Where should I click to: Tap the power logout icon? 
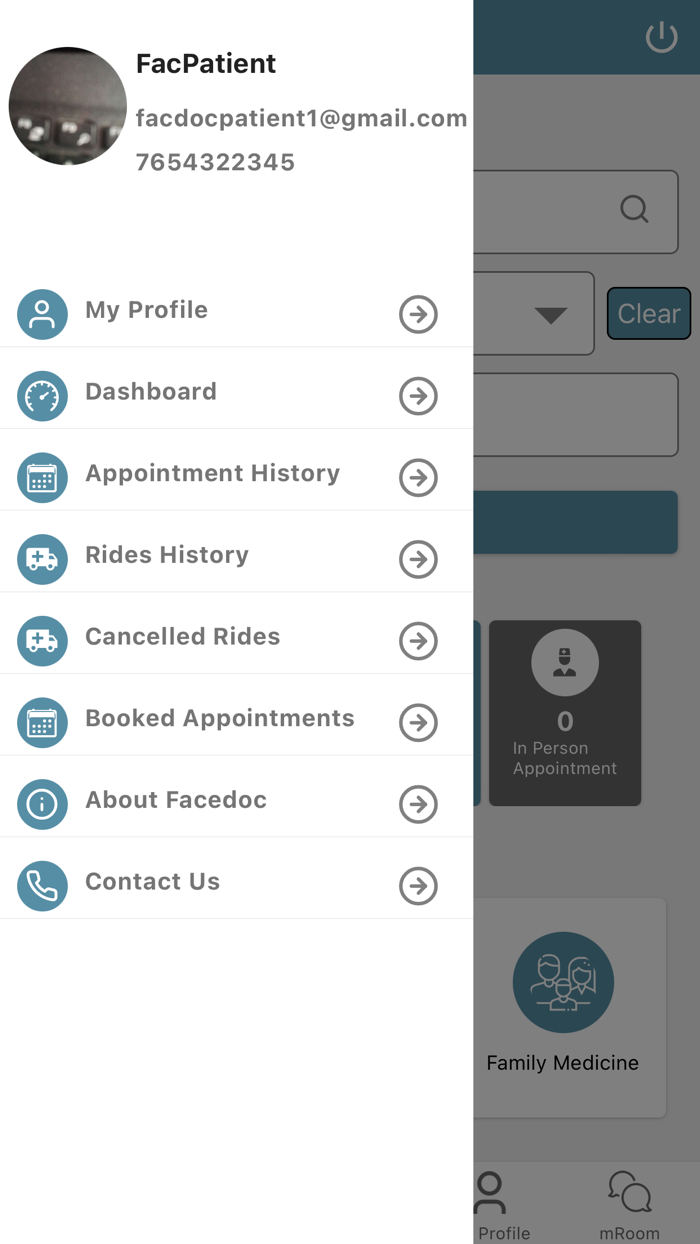pyautogui.click(x=661, y=37)
